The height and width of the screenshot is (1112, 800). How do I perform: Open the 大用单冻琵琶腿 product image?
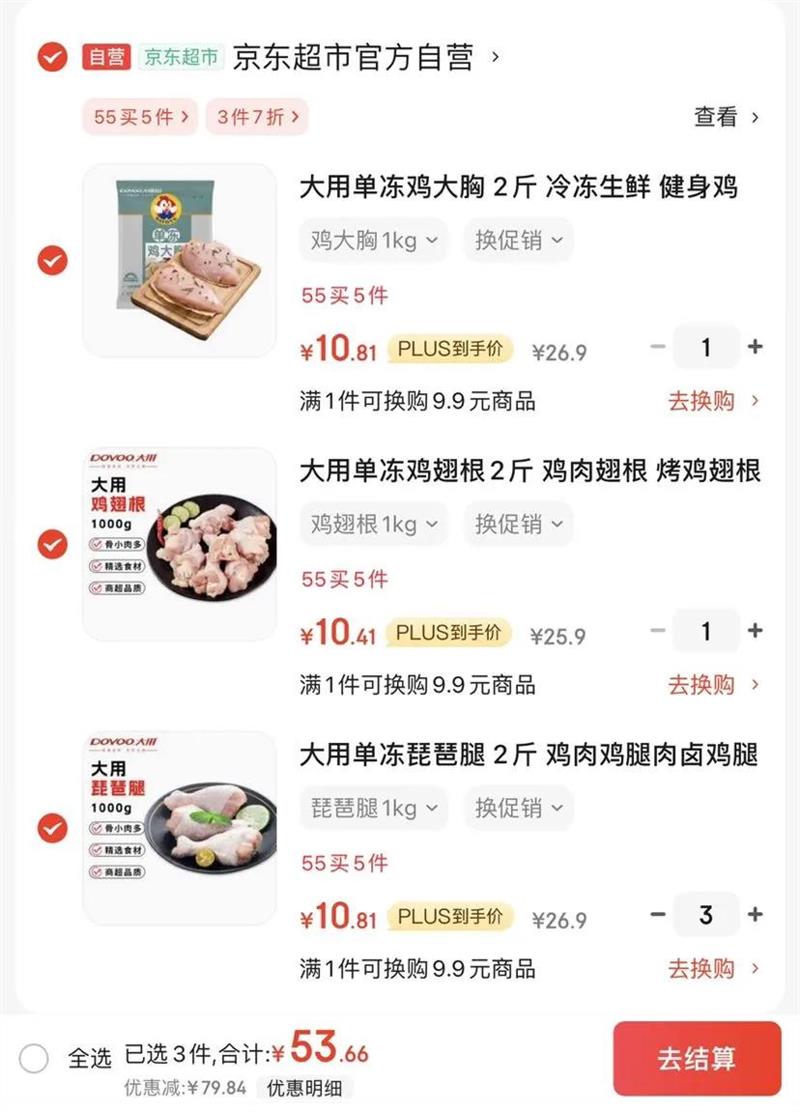coord(179,827)
